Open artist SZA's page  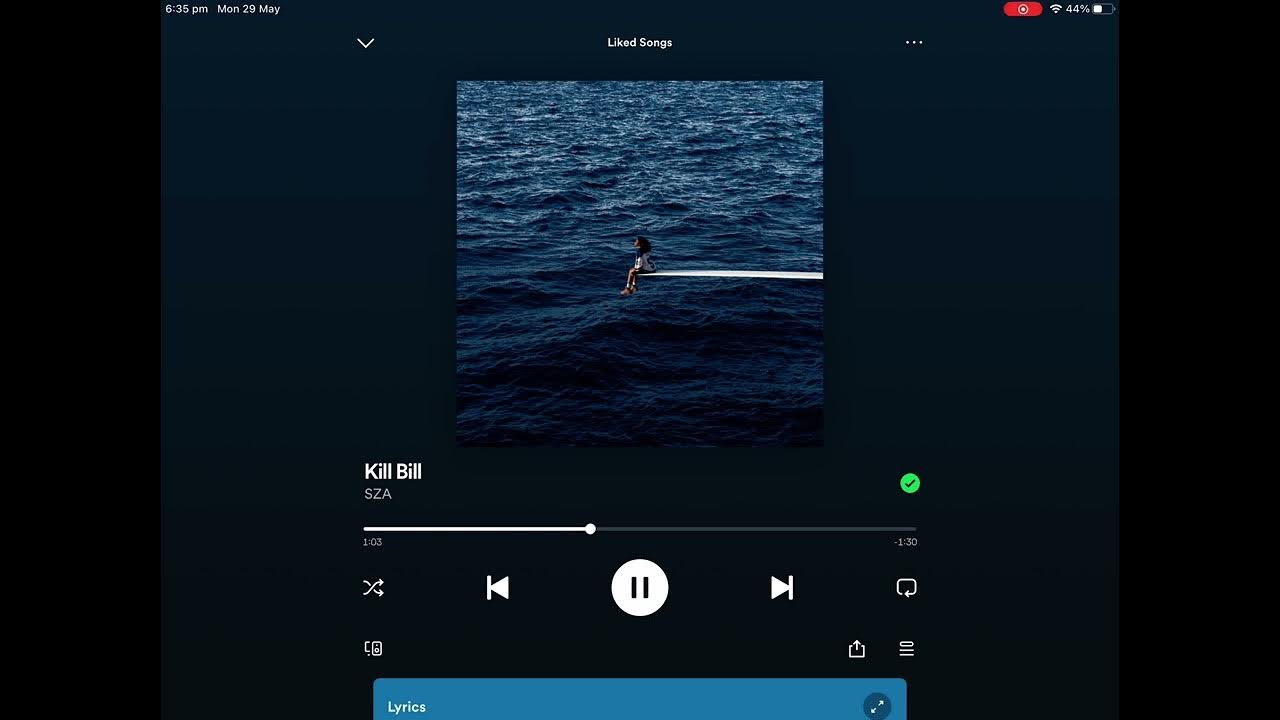(378, 494)
